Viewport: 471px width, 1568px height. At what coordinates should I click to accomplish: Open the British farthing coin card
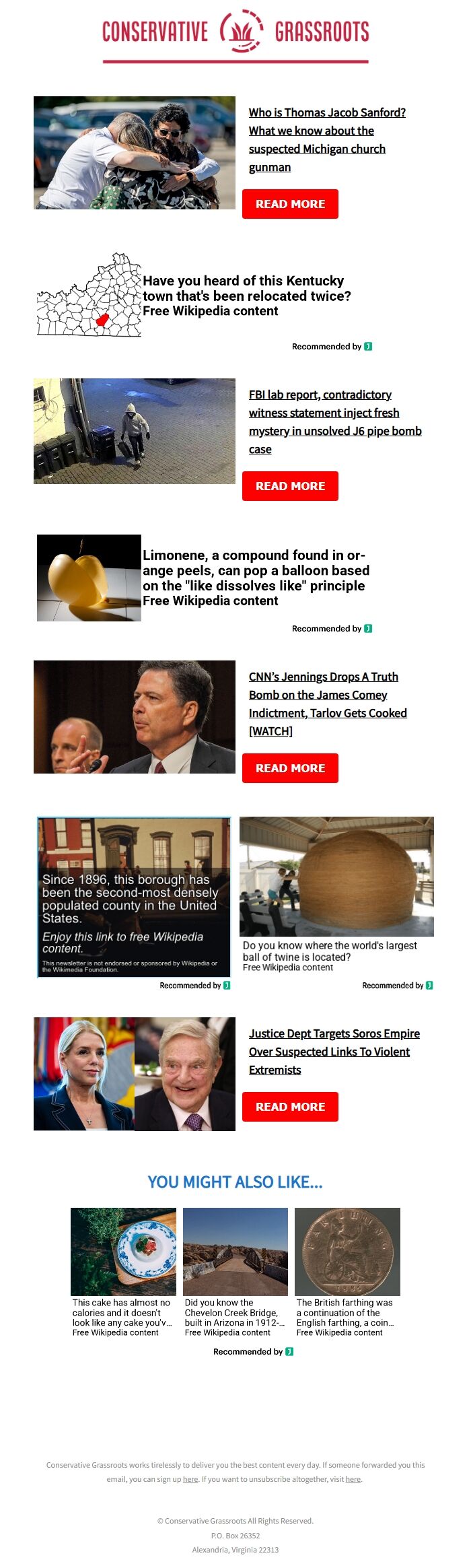(347, 1272)
